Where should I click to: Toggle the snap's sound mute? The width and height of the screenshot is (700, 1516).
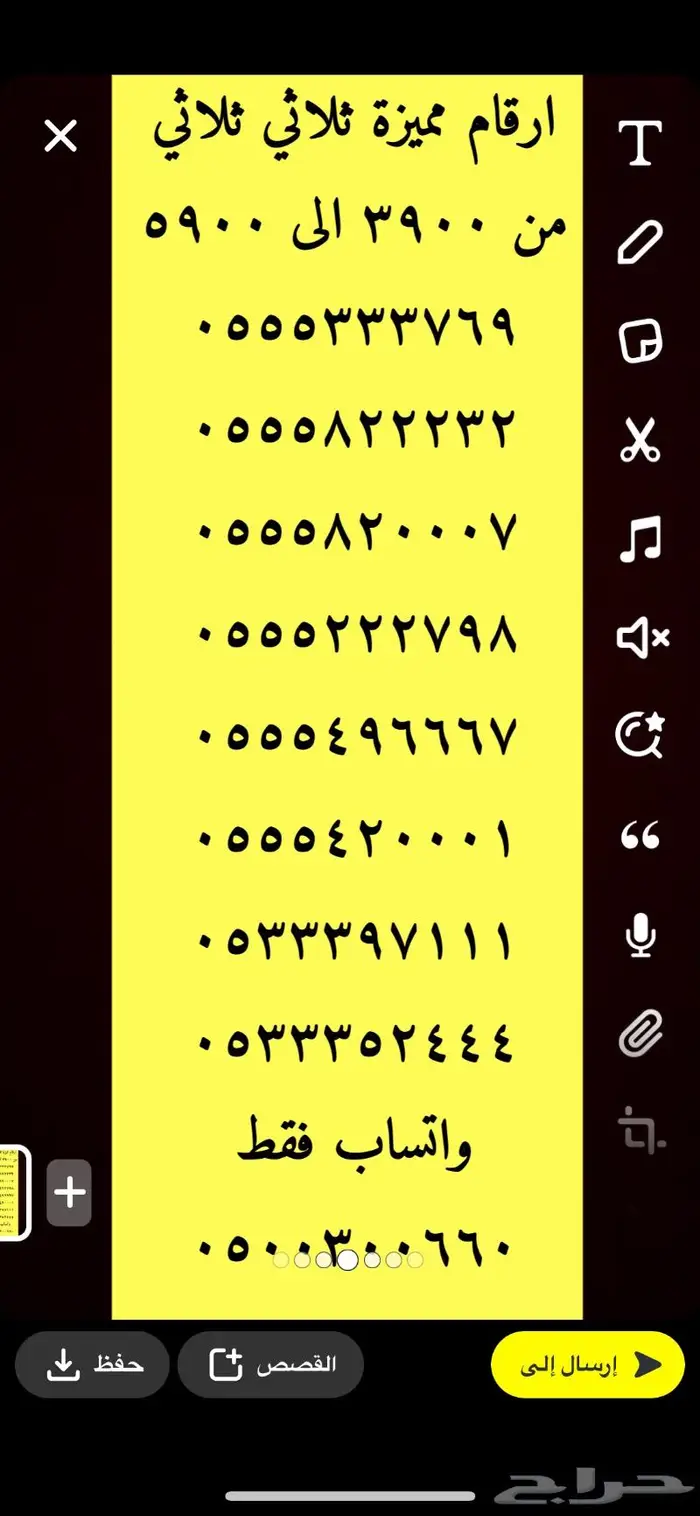pyautogui.click(x=642, y=637)
